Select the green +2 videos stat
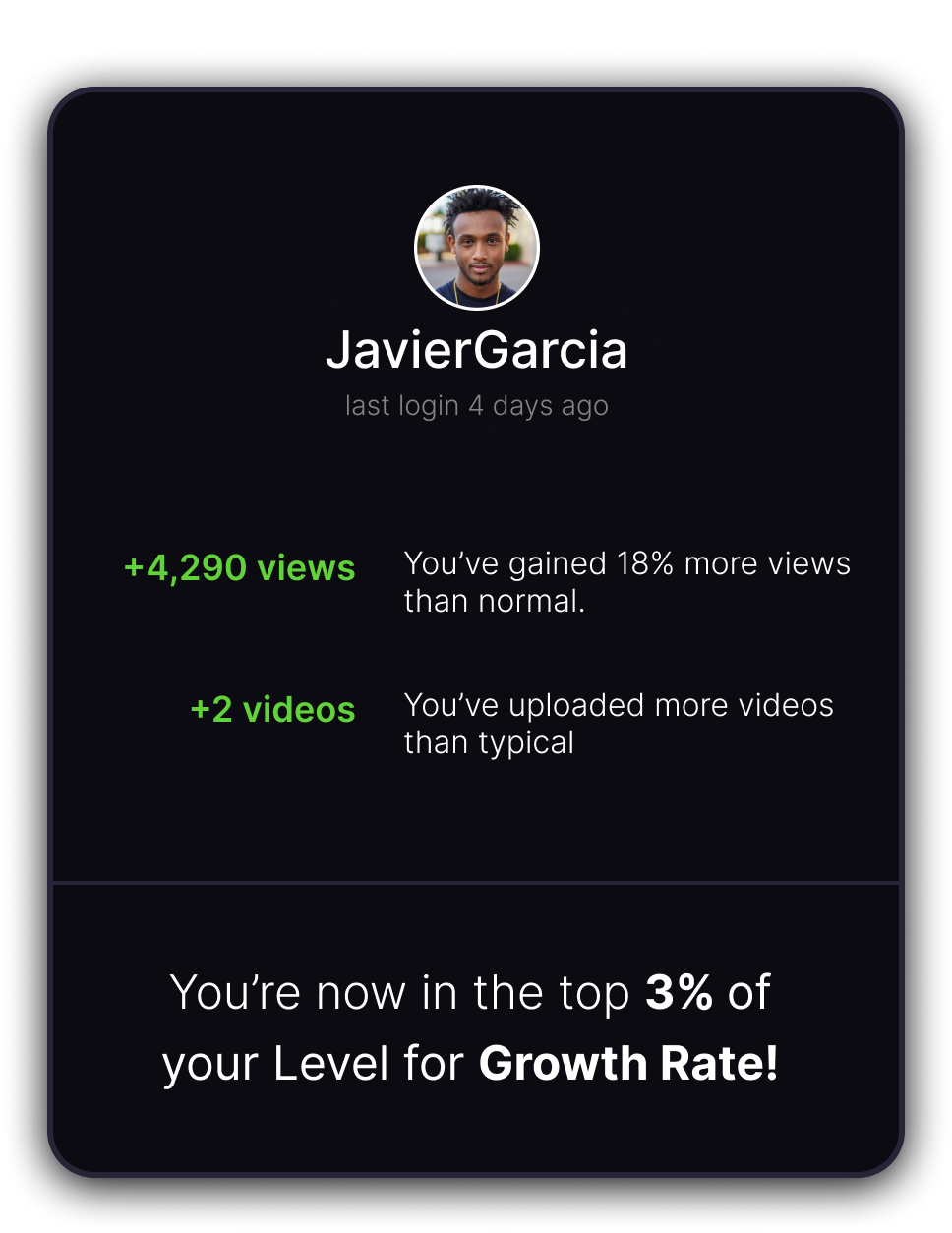Screen dimensions: 952x1233 pos(273,710)
